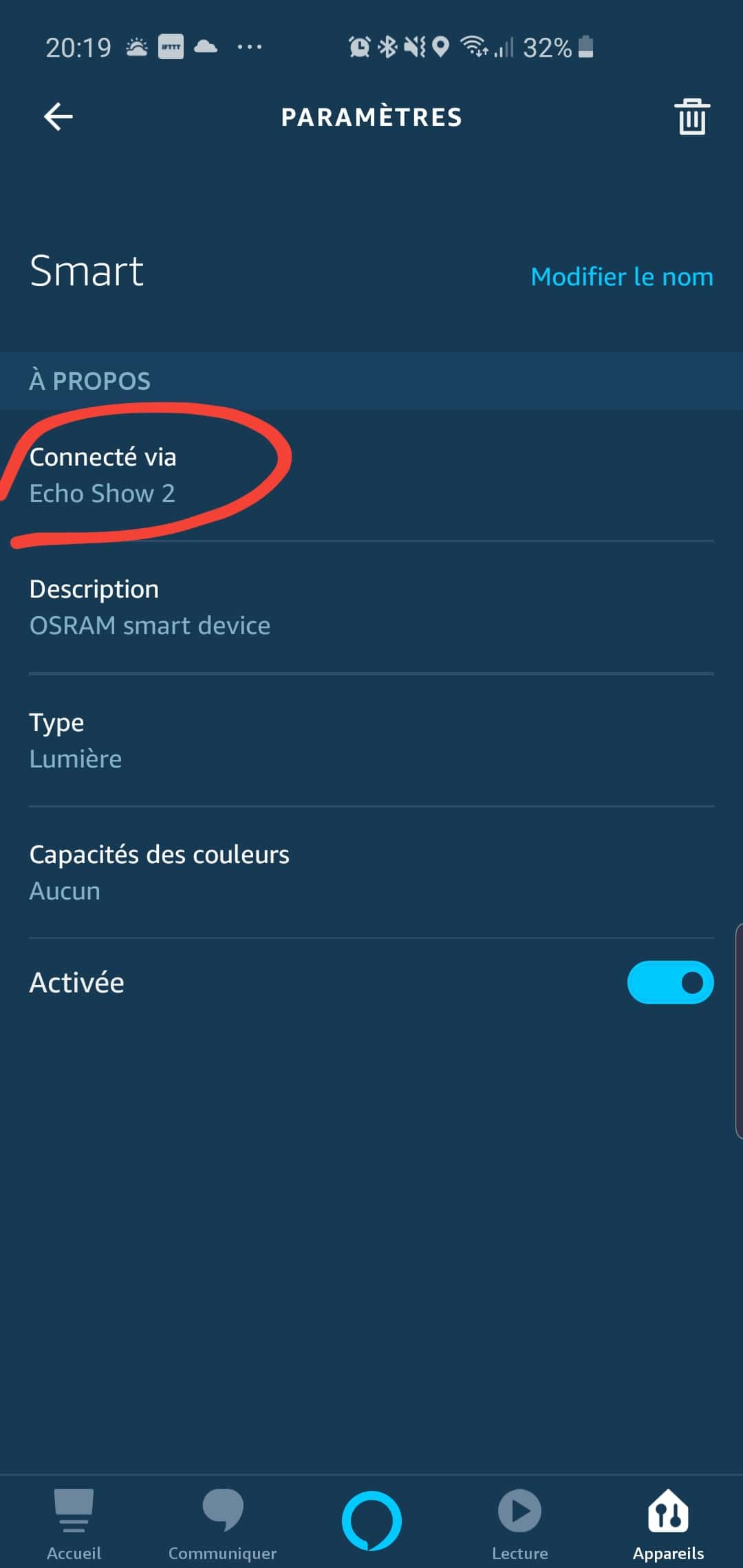
Task: Delete this device with the trash icon
Action: pyautogui.click(x=691, y=116)
